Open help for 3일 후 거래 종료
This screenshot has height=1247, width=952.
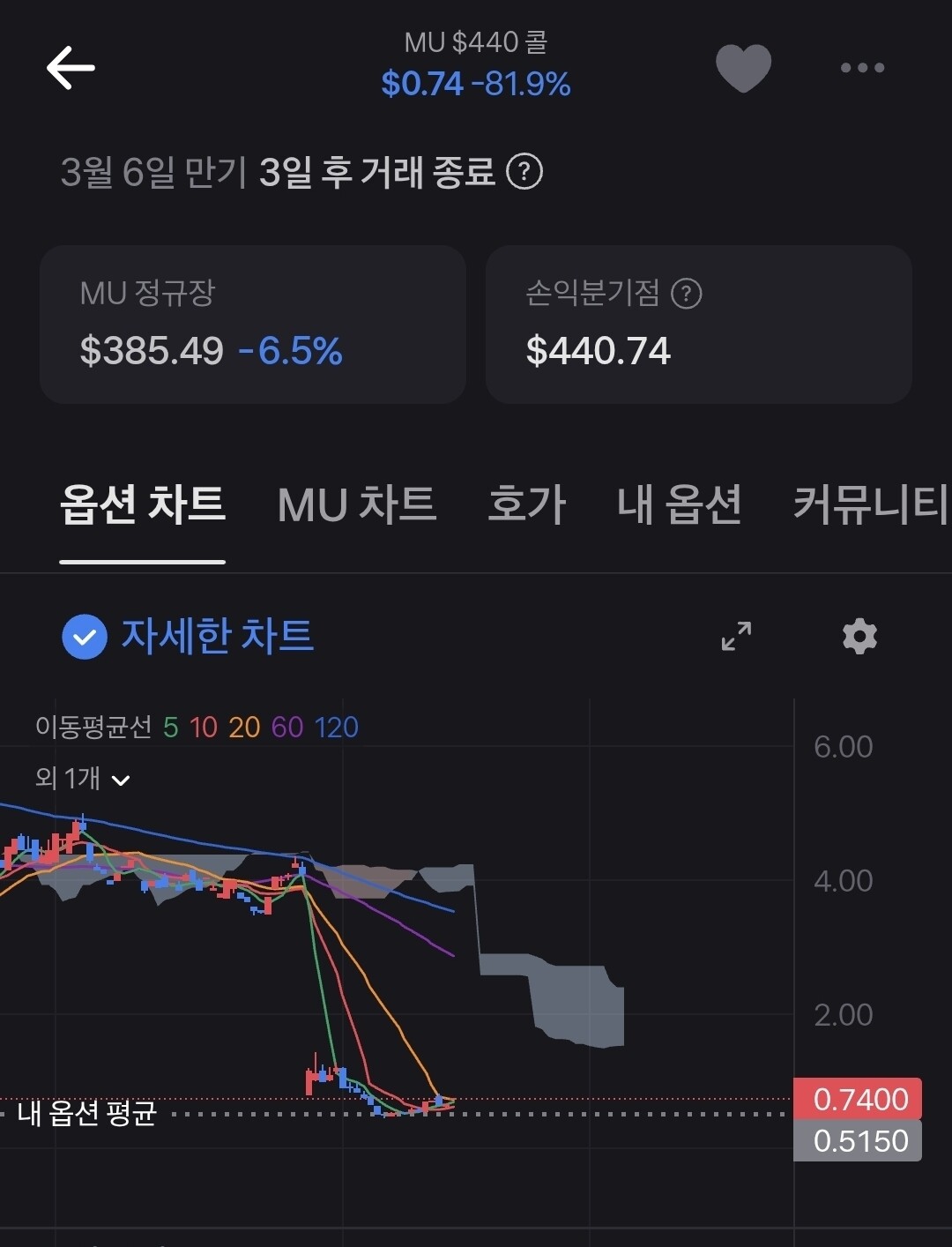pyautogui.click(x=524, y=171)
